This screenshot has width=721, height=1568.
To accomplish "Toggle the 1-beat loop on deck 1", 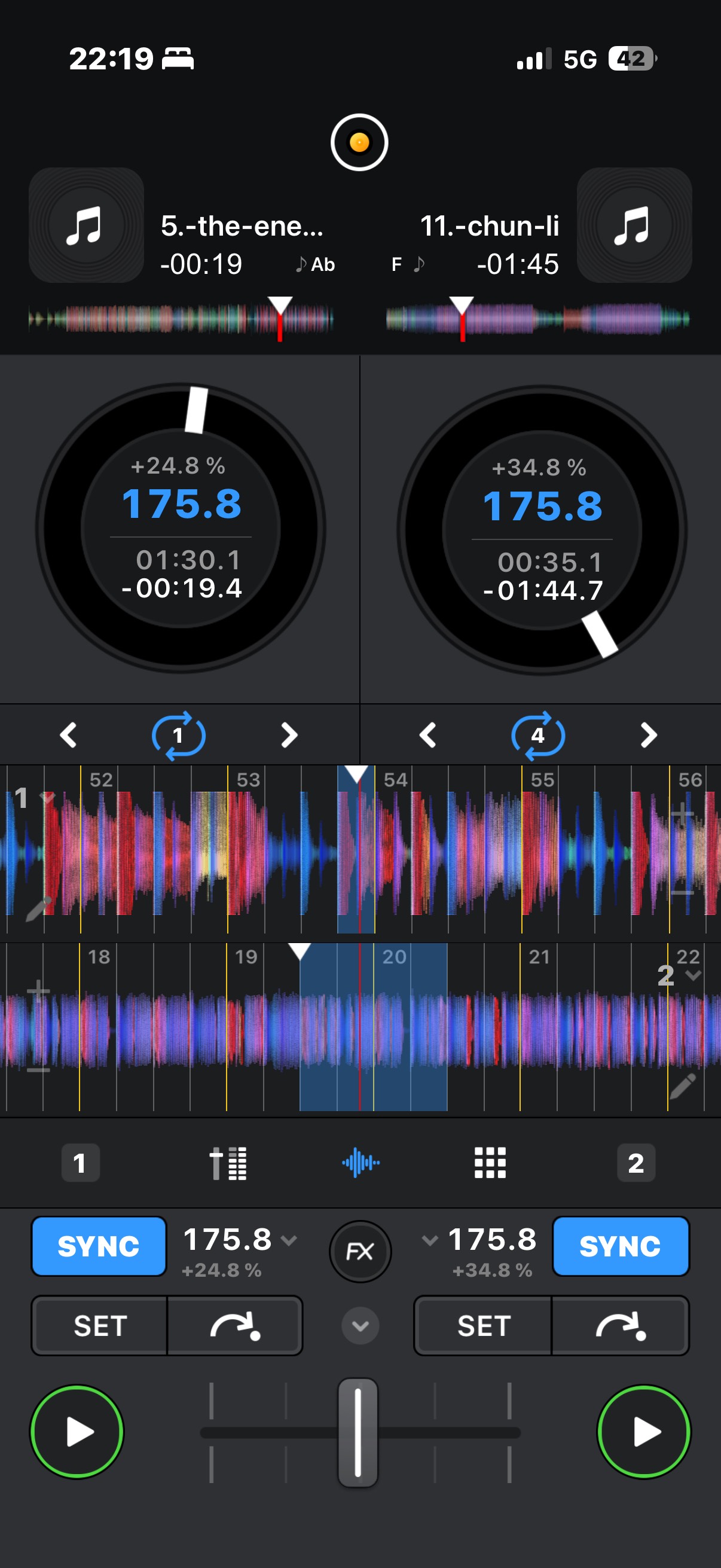I will coord(178,736).
